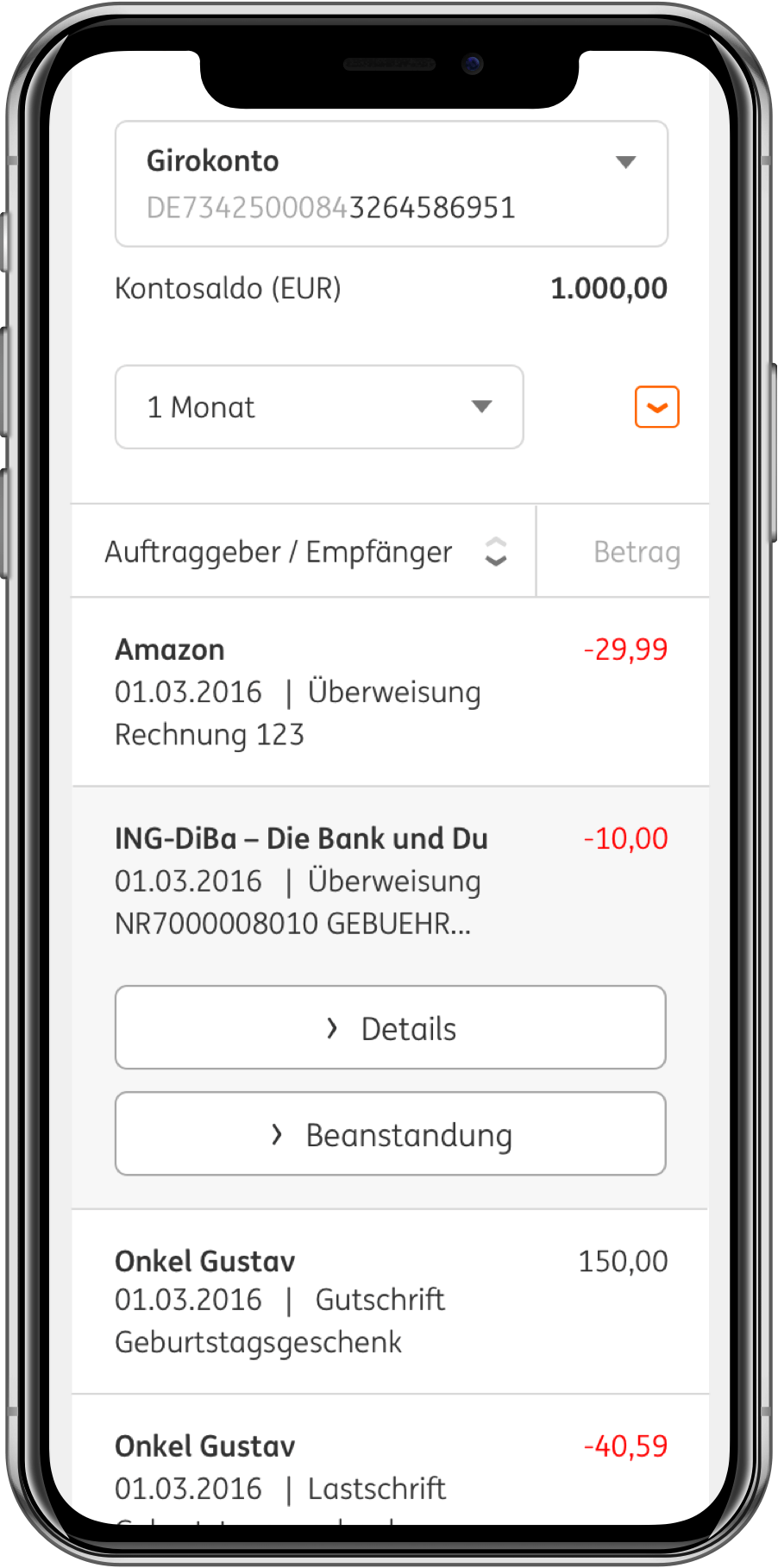Sort transactions by Betrag
778x1568 pixels.
coord(637,552)
